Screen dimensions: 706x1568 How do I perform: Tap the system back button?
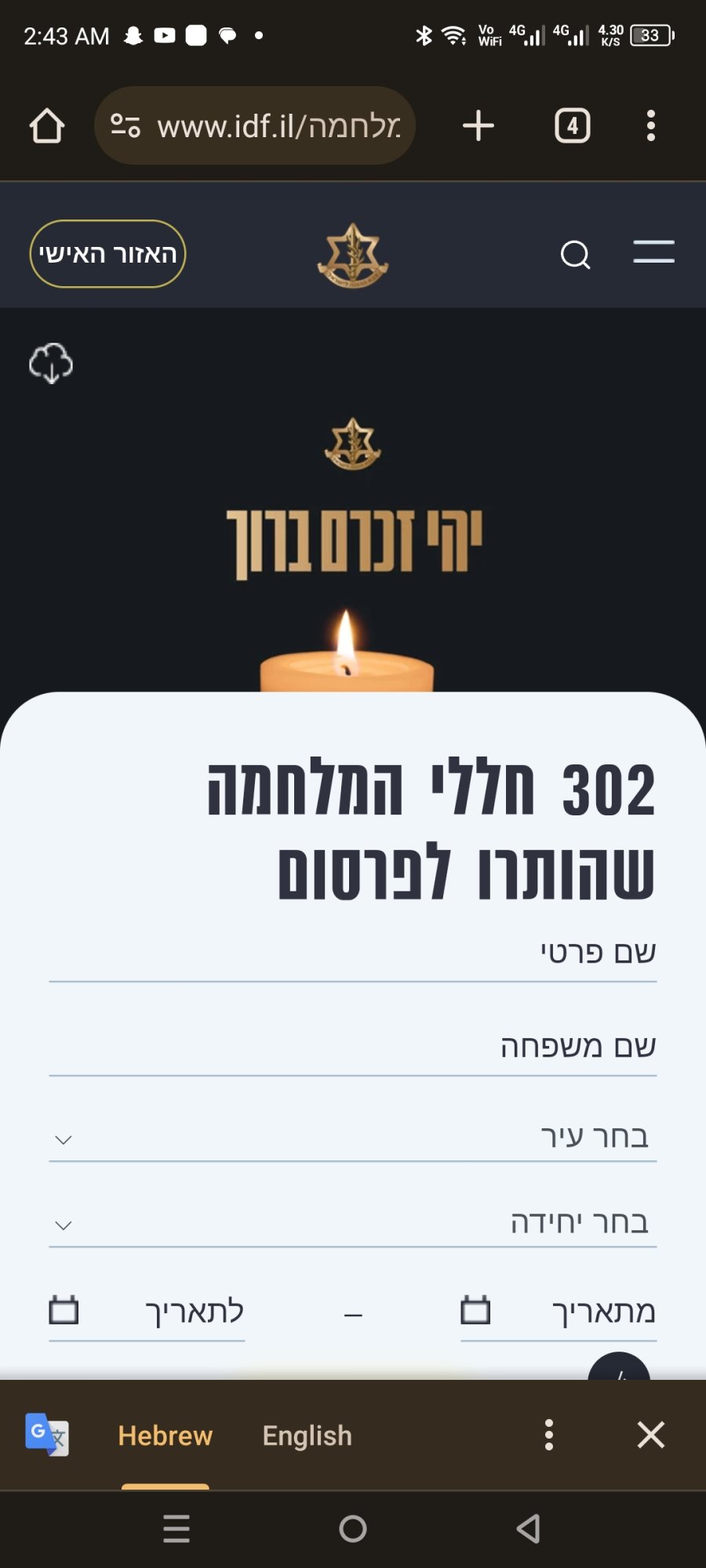tap(528, 1528)
